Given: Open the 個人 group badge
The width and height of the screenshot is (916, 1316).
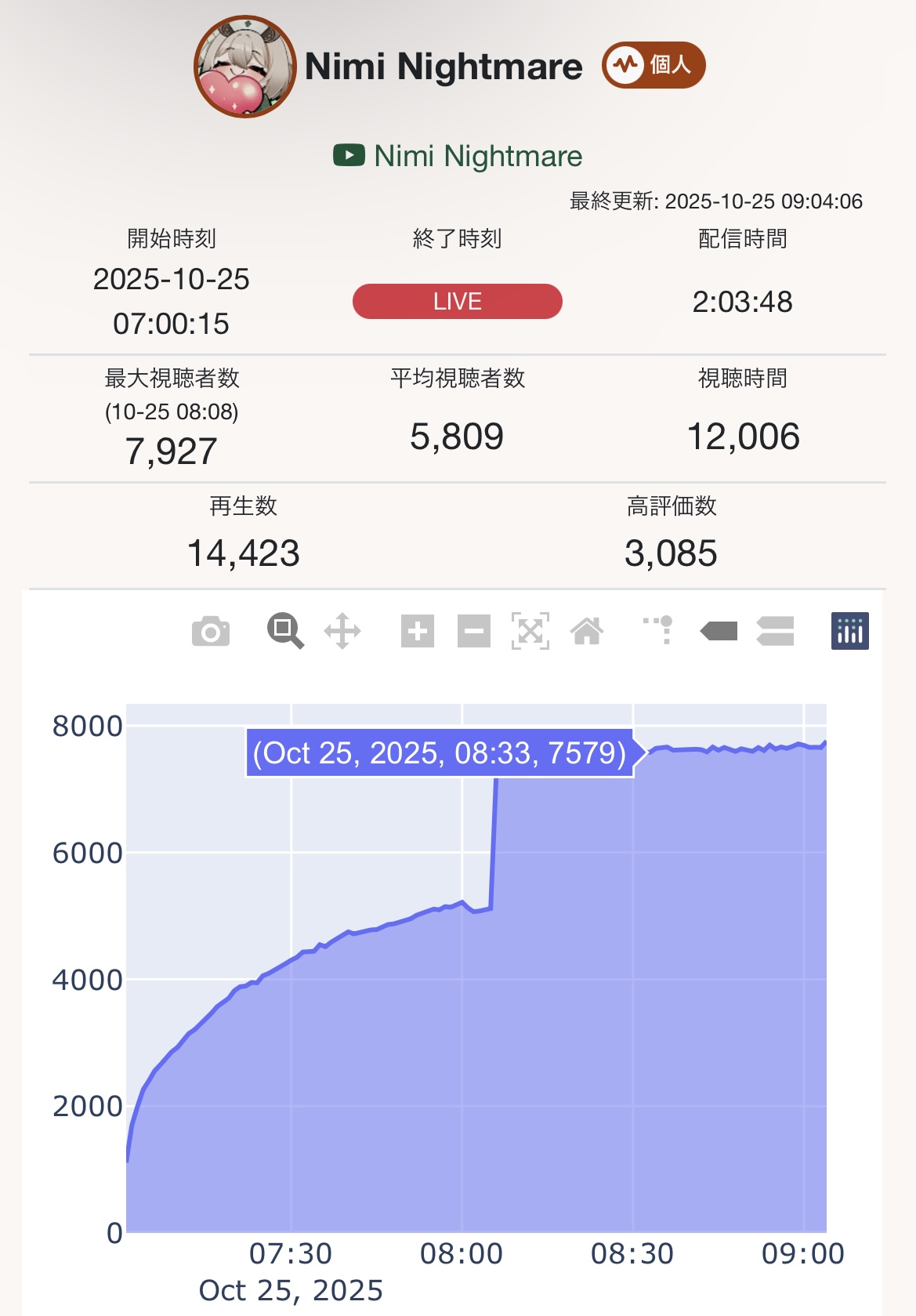Looking at the screenshot, I should click(654, 65).
